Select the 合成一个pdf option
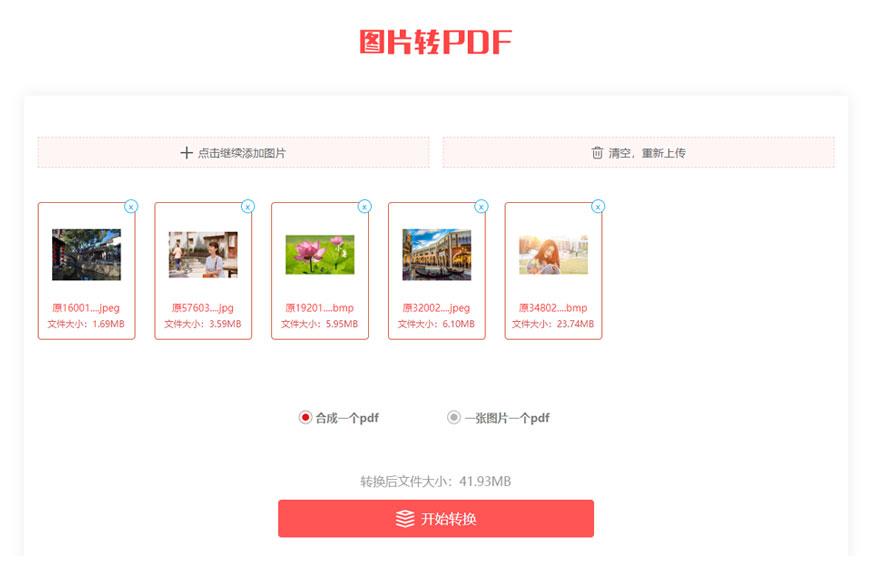The image size is (870, 582). pos(306,418)
